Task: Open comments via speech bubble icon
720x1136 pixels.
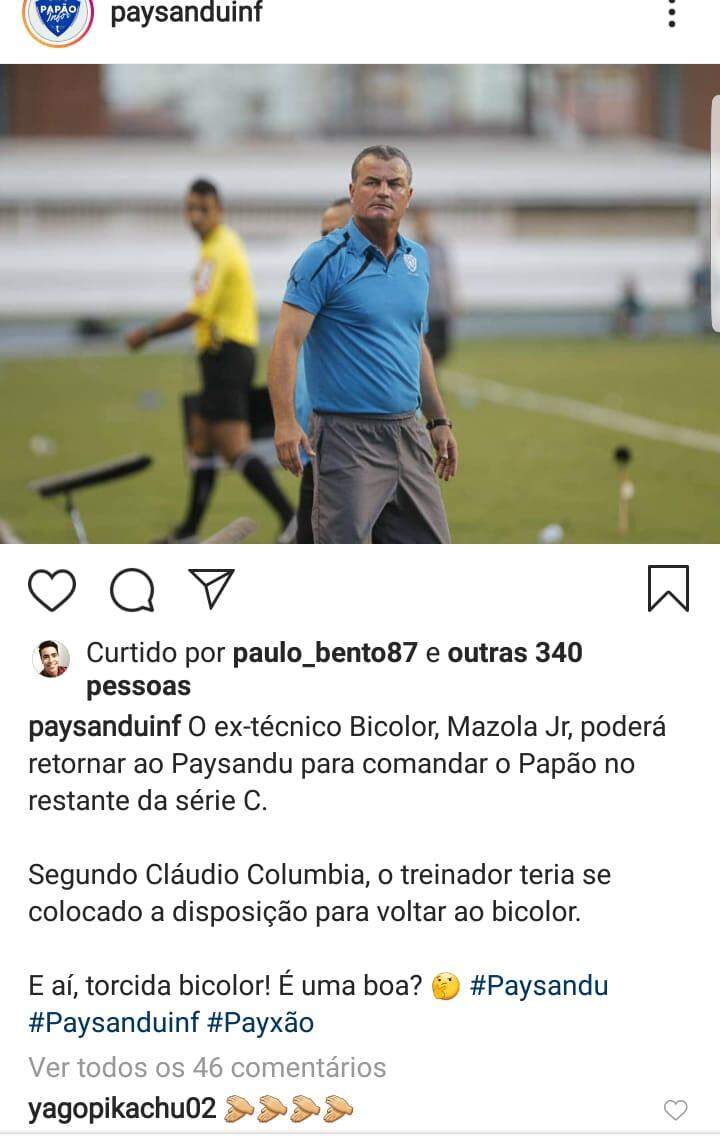Action: point(132,589)
